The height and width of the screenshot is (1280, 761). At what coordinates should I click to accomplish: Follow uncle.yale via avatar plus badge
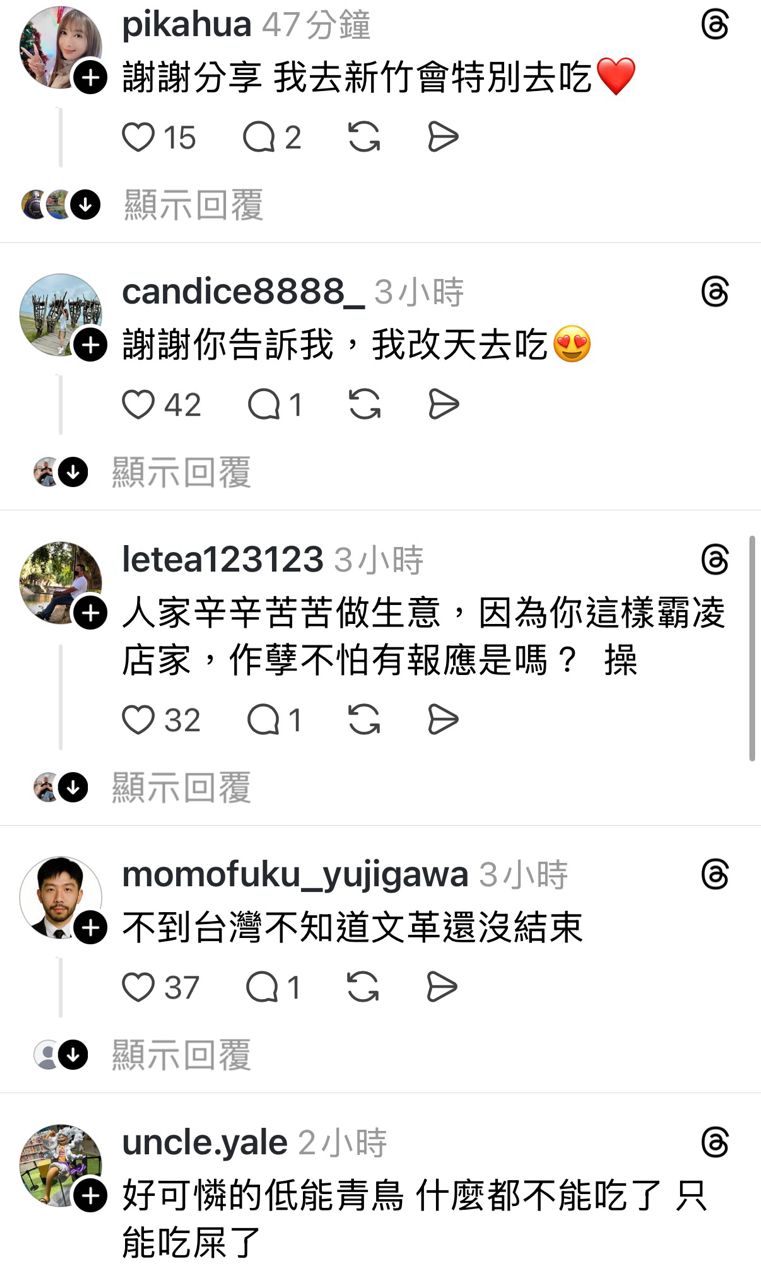(91, 1194)
